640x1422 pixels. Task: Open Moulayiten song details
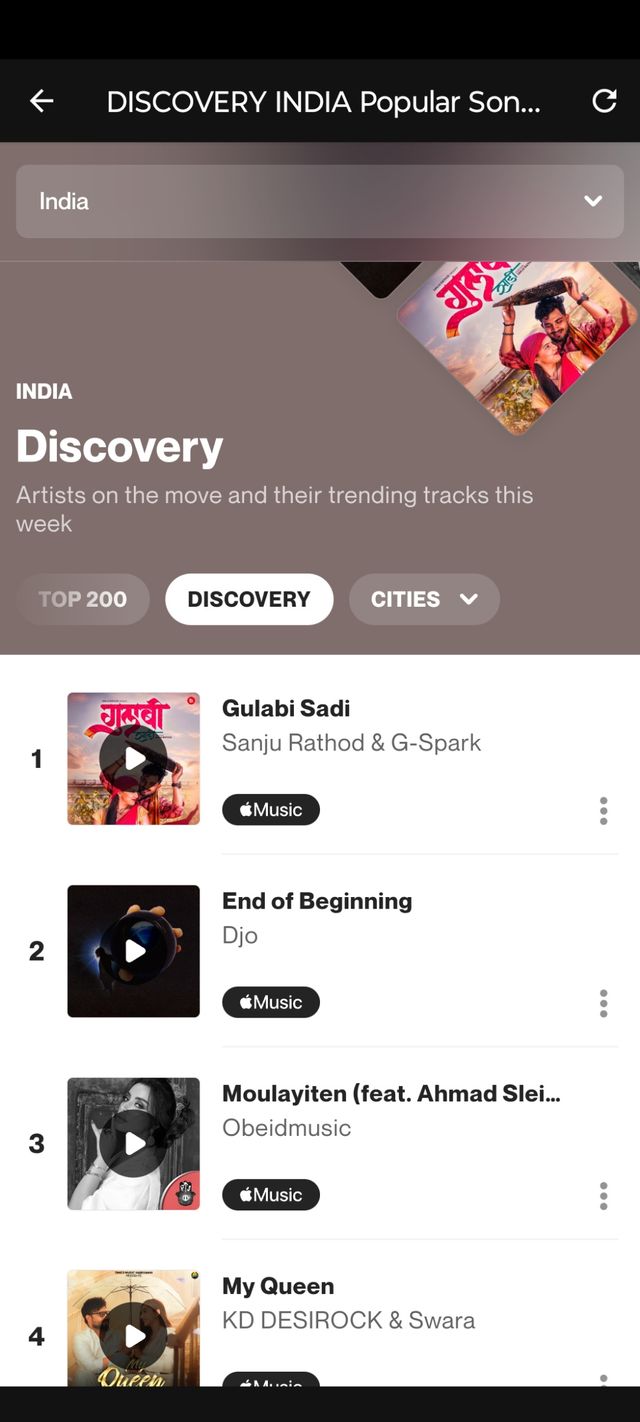[x=391, y=1094]
